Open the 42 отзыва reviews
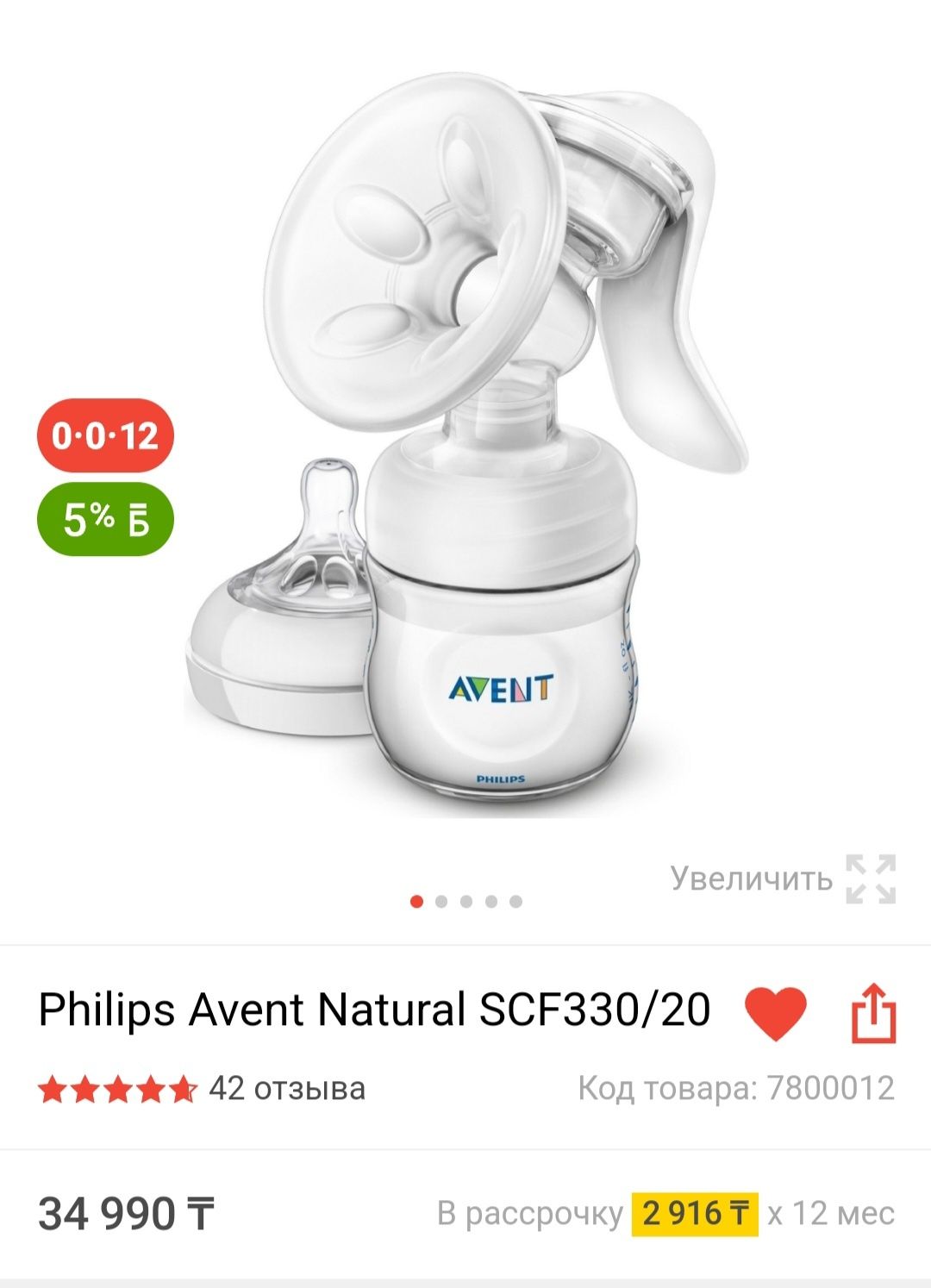 tap(287, 1088)
